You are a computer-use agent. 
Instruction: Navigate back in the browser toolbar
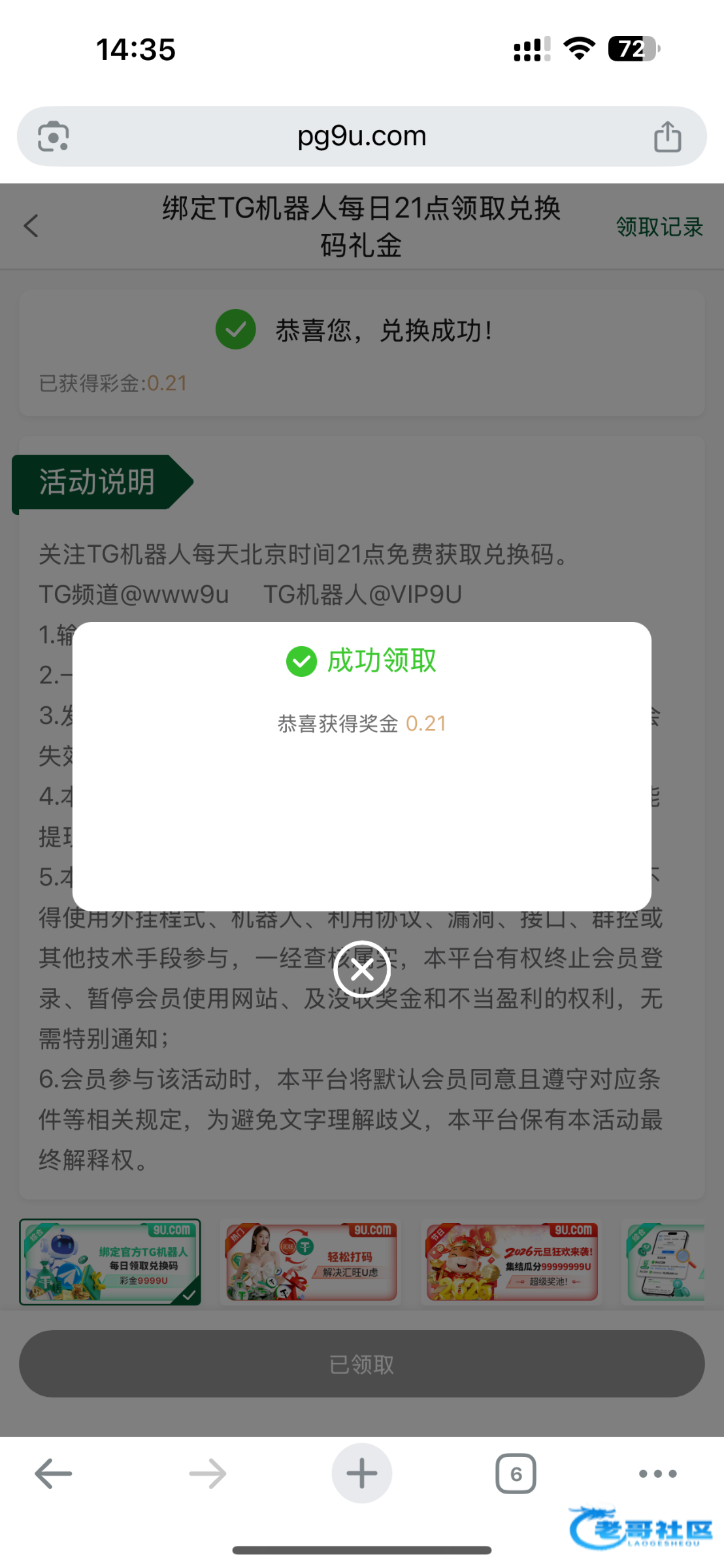[x=54, y=1474]
